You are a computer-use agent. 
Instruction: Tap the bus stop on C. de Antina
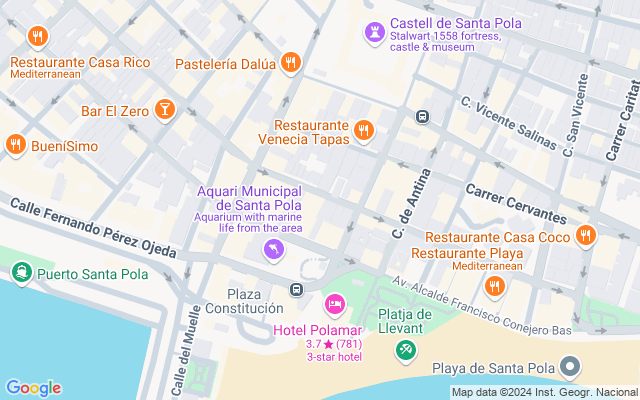pyautogui.click(x=423, y=116)
